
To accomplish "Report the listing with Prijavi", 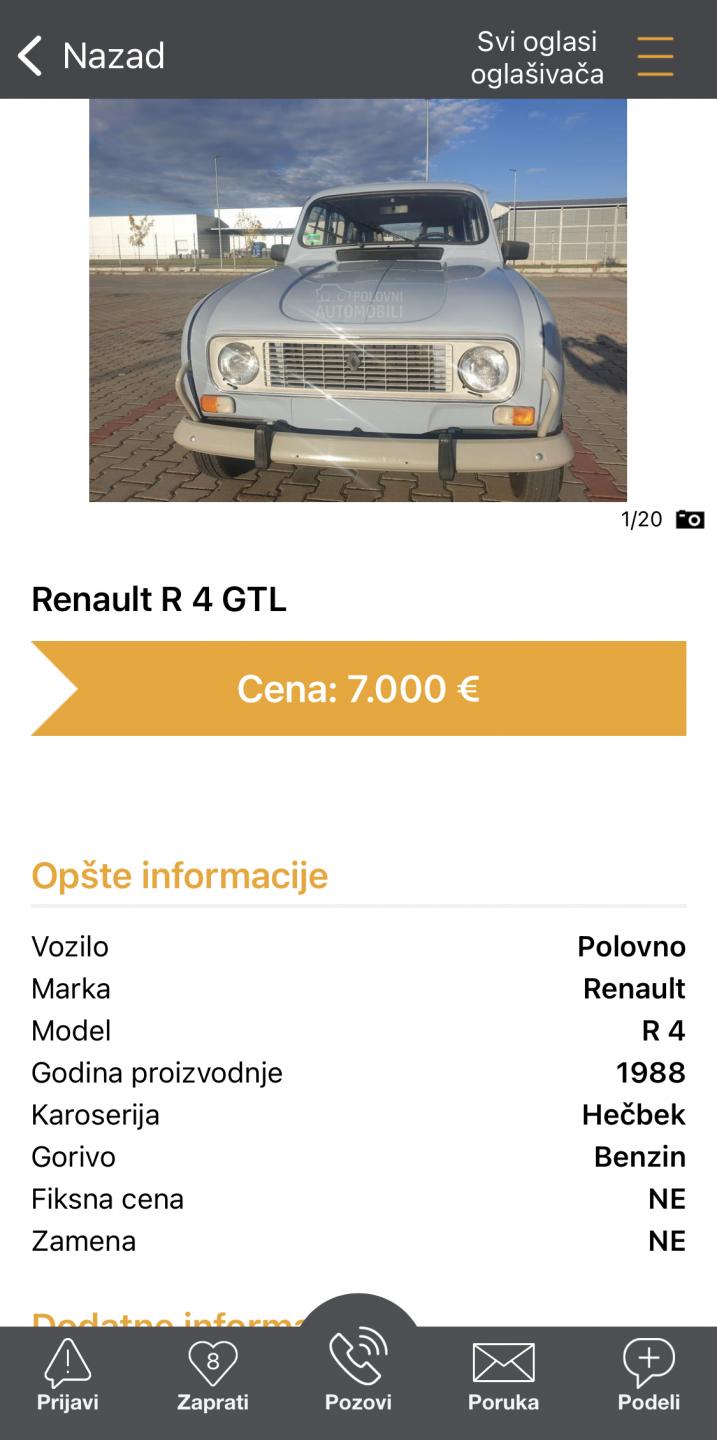I will click(x=68, y=1376).
